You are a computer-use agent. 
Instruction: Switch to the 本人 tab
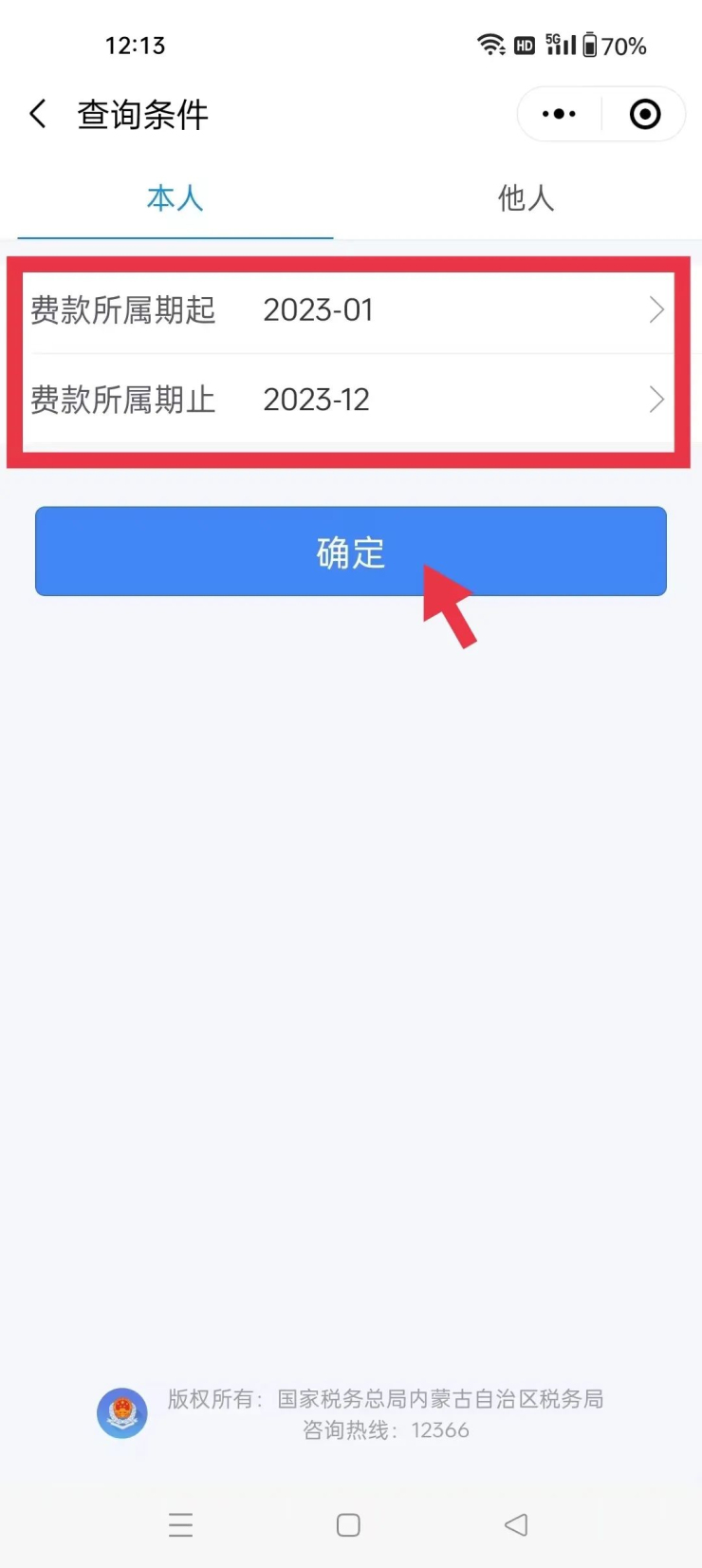coord(175,198)
